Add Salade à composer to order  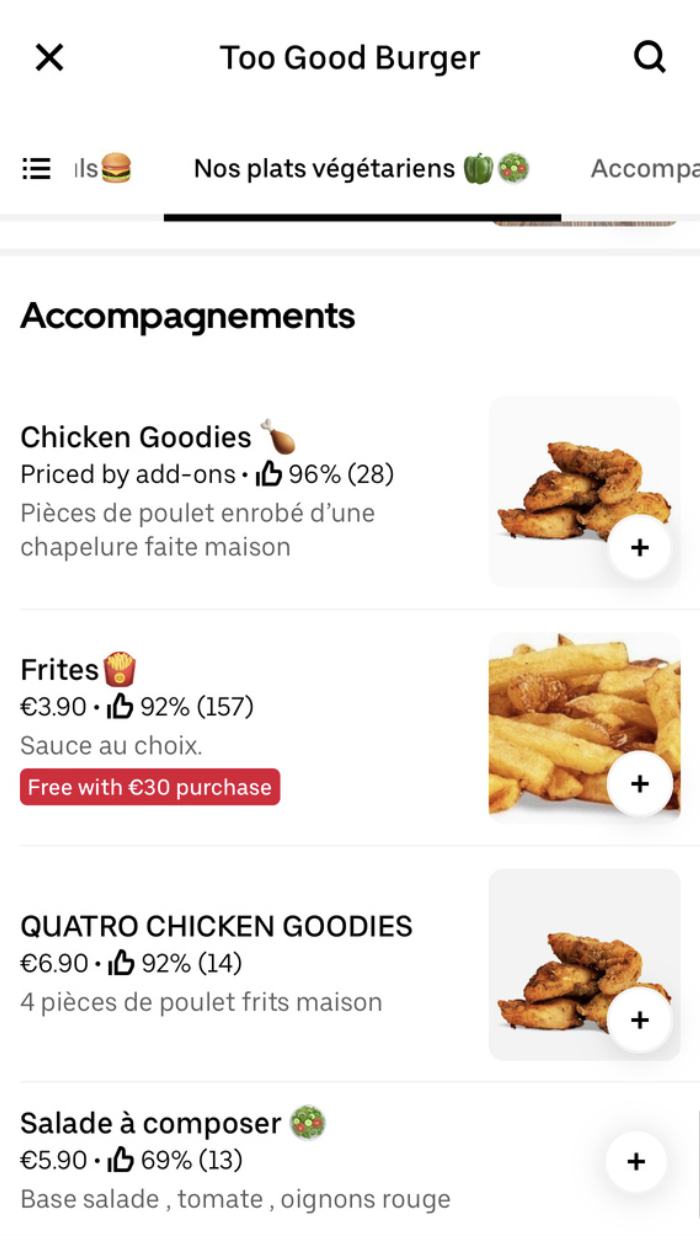(636, 1161)
